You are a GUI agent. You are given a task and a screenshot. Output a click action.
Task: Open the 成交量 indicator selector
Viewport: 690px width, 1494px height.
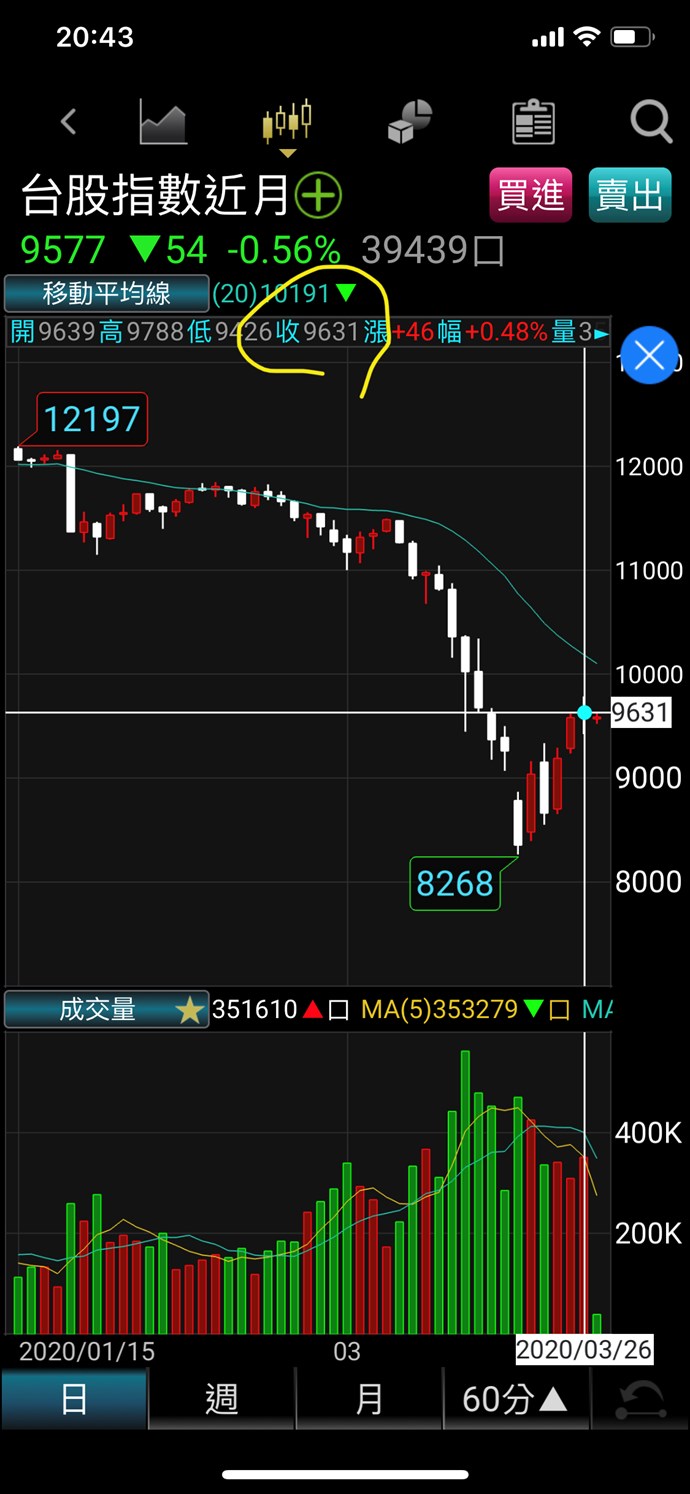coord(105,1010)
